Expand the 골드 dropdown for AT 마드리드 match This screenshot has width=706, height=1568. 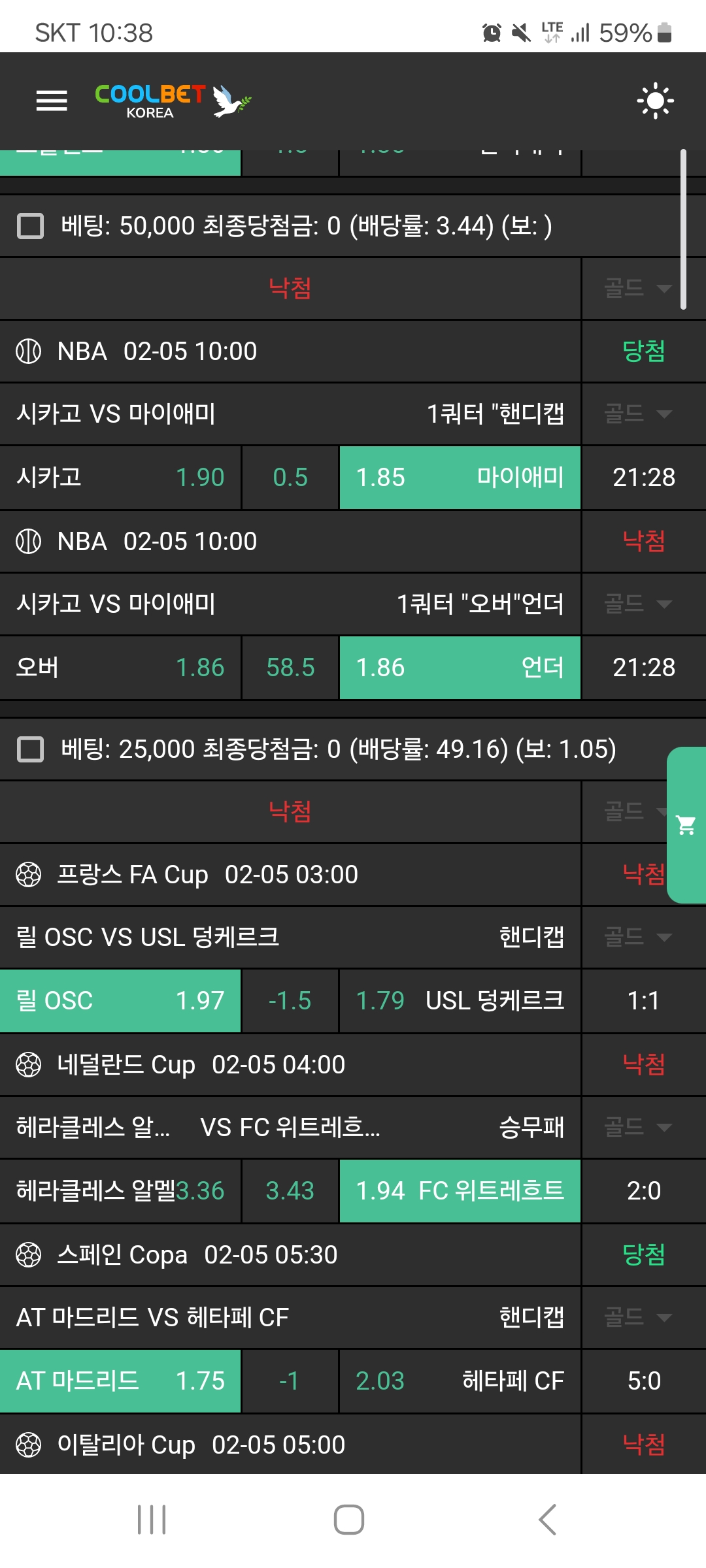click(x=637, y=1317)
